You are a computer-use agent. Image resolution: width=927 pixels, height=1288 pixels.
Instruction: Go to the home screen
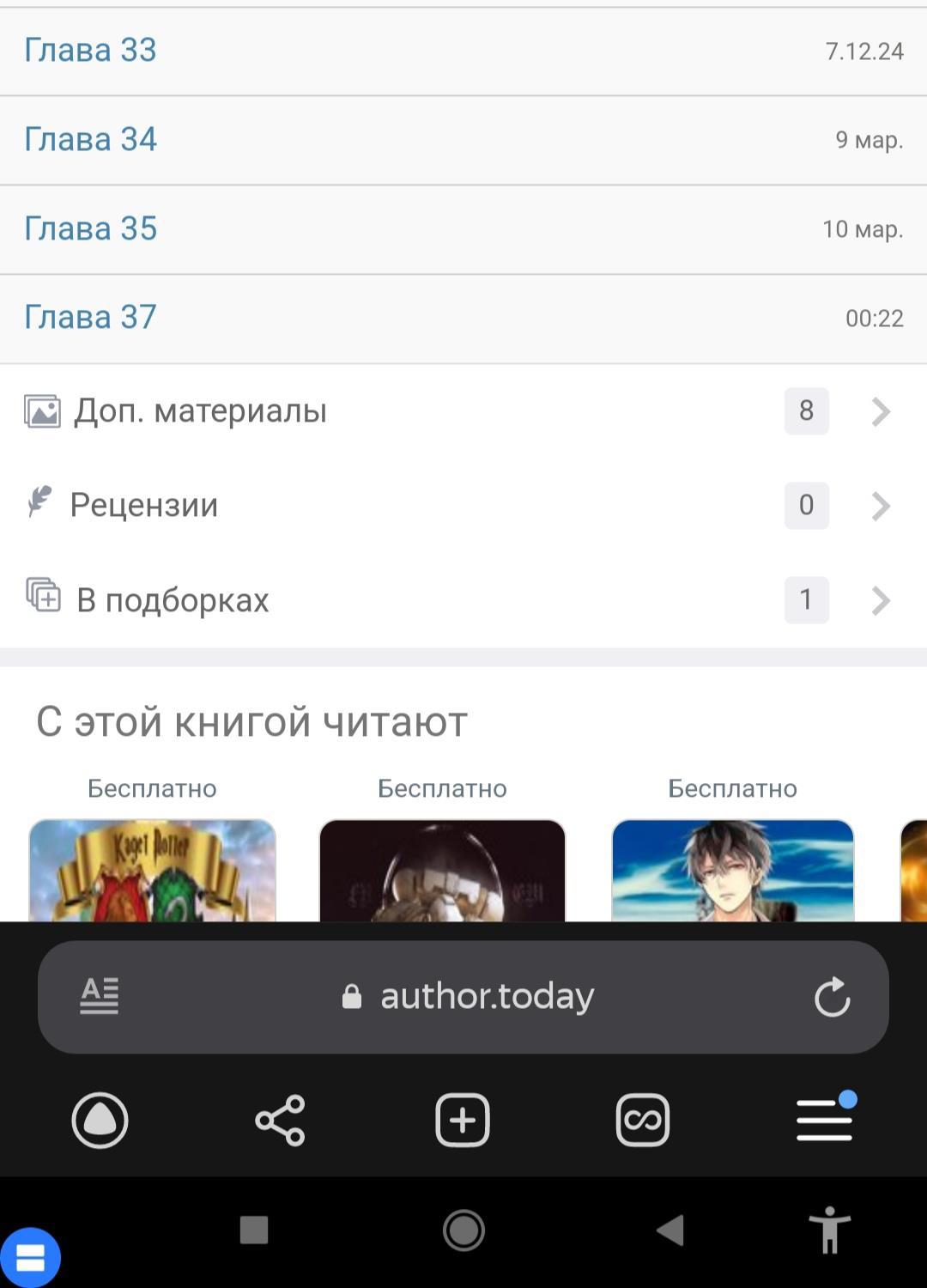(x=463, y=1230)
